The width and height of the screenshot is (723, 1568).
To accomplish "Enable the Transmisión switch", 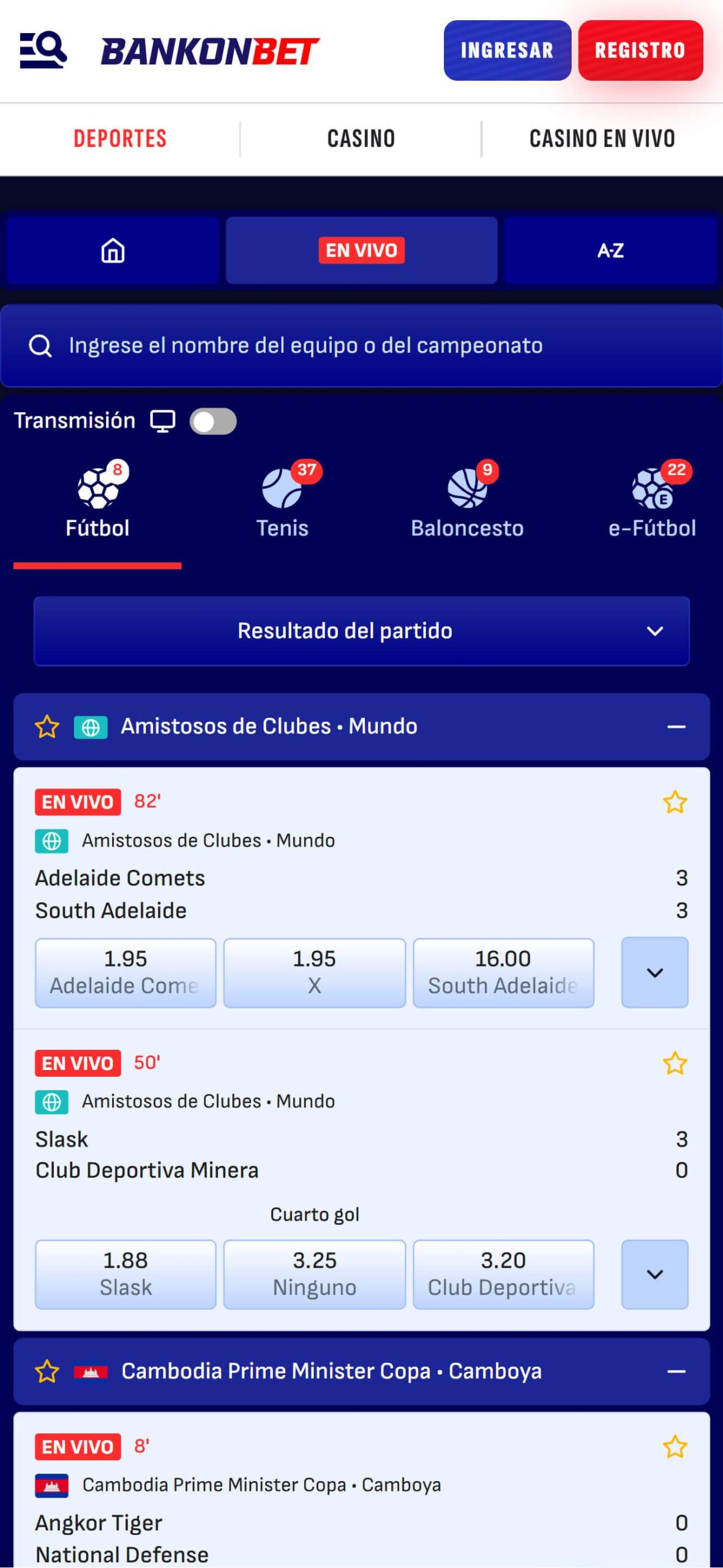I will 212,421.
